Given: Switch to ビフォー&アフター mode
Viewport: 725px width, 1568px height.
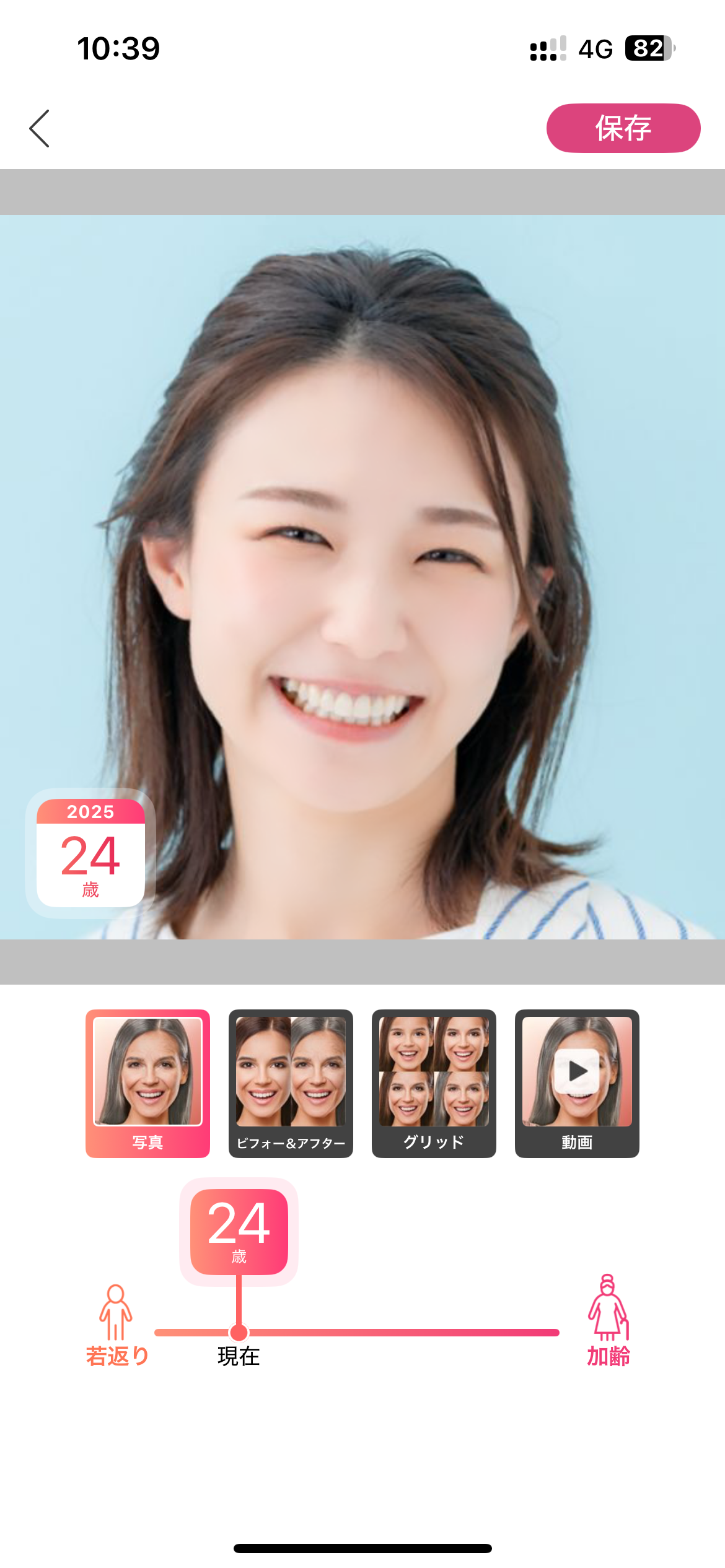Looking at the screenshot, I should coord(291,1083).
